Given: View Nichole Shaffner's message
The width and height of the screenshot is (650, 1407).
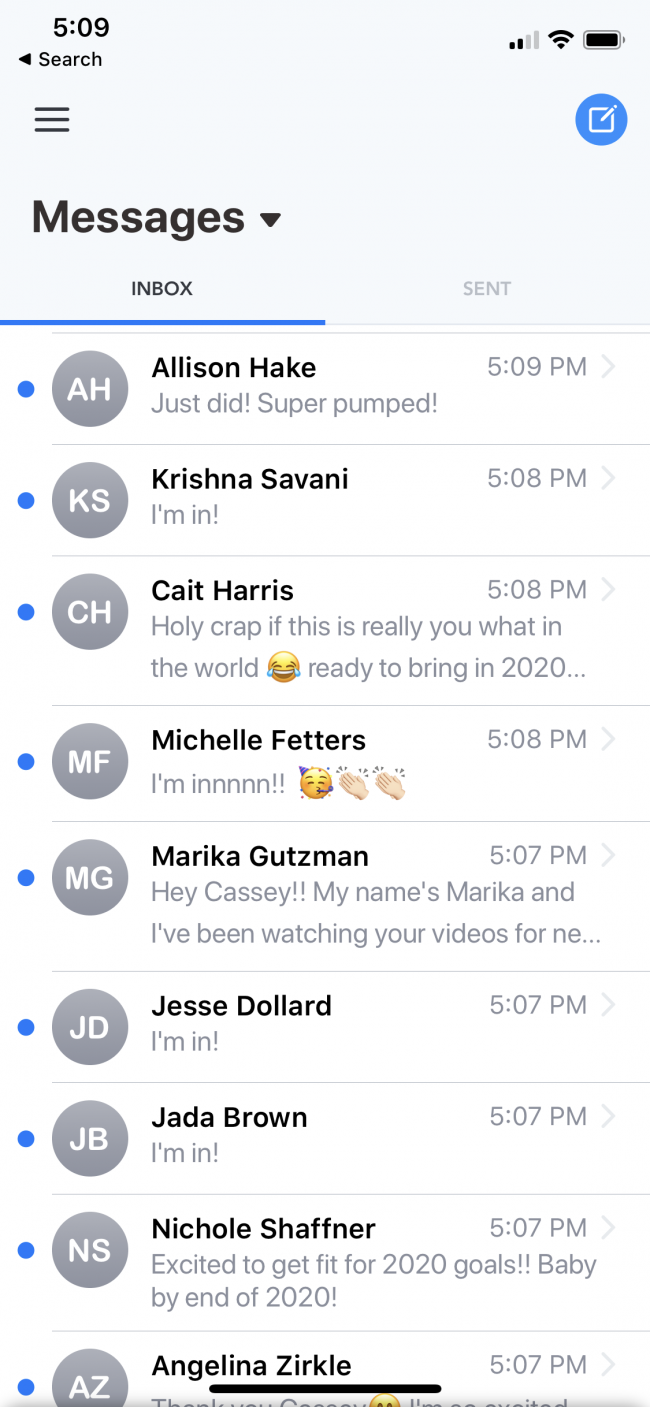Looking at the screenshot, I should (x=325, y=1262).
